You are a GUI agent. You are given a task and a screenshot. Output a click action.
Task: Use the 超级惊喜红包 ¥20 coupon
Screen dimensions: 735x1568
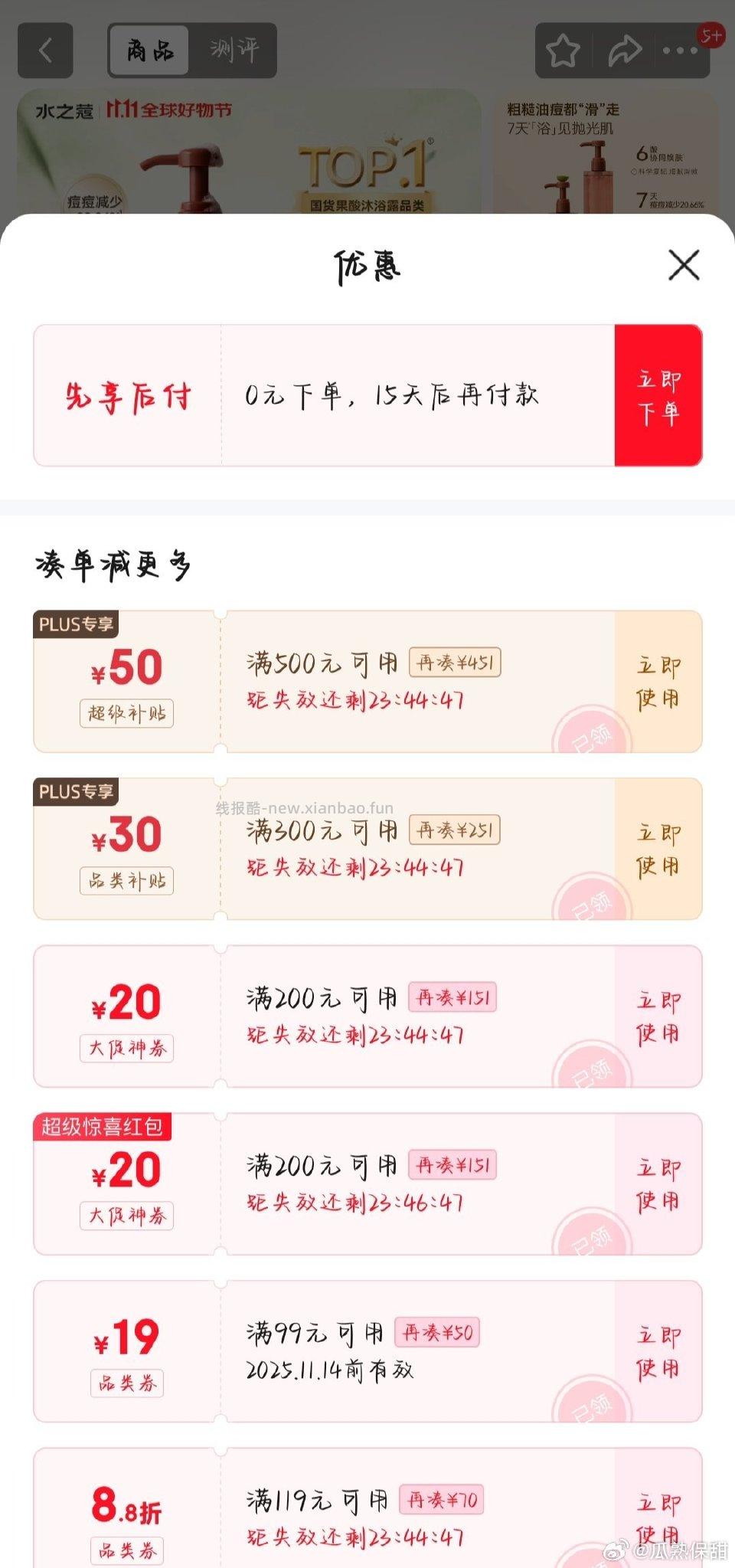(659, 1183)
